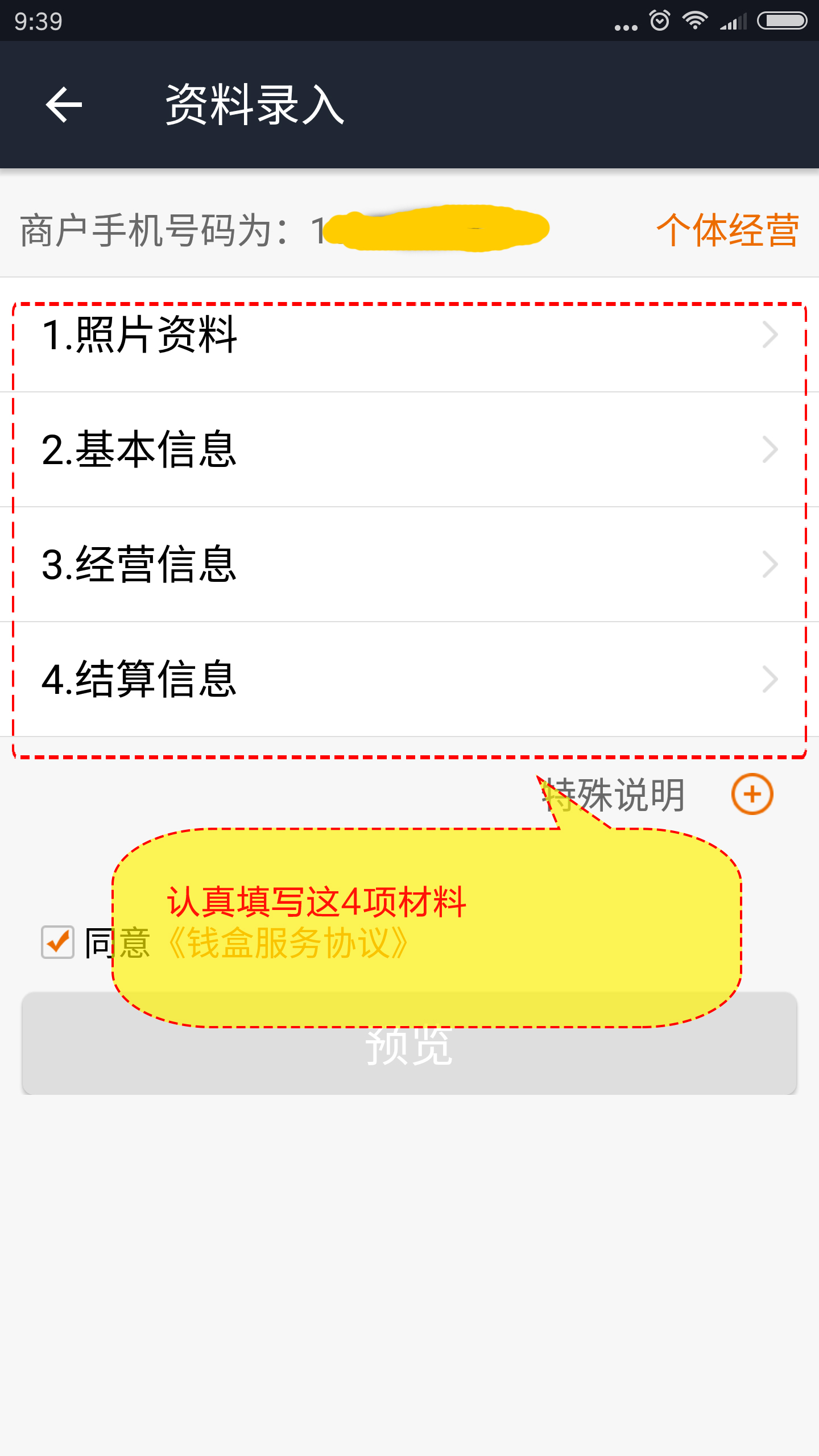Tap the 个体经营 label
This screenshot has width=819, height=1456.
(x=727, y=230)
